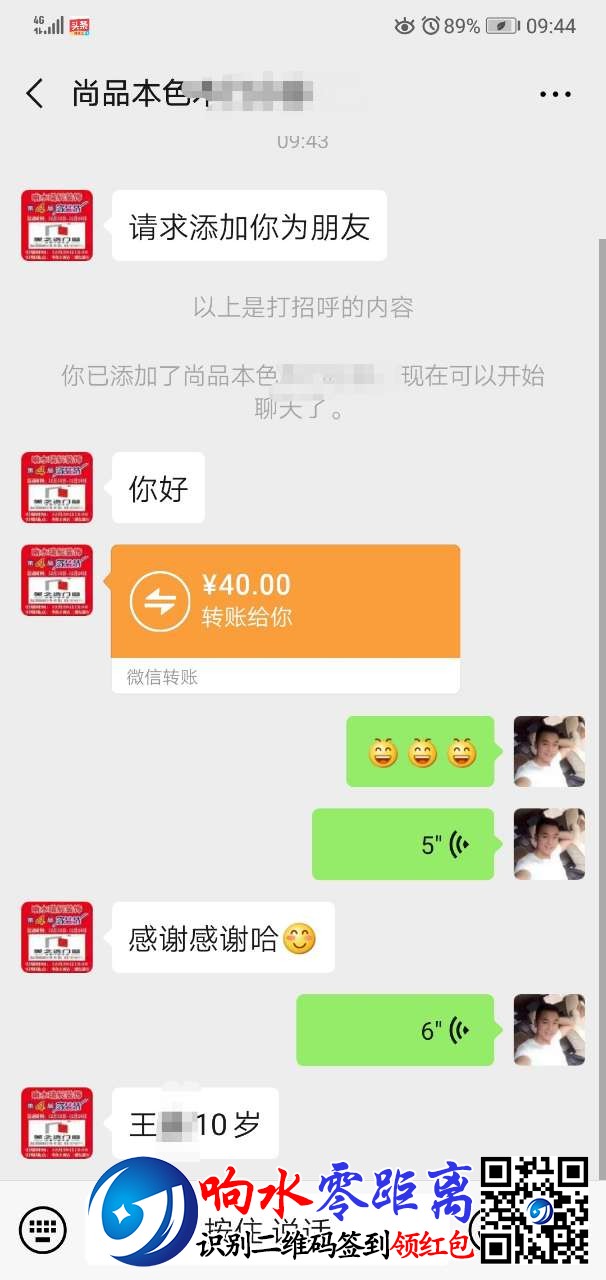Open my avatar beside the emoji message
Viewport: 606px width, 1280px height.
[x=549, y=751]
